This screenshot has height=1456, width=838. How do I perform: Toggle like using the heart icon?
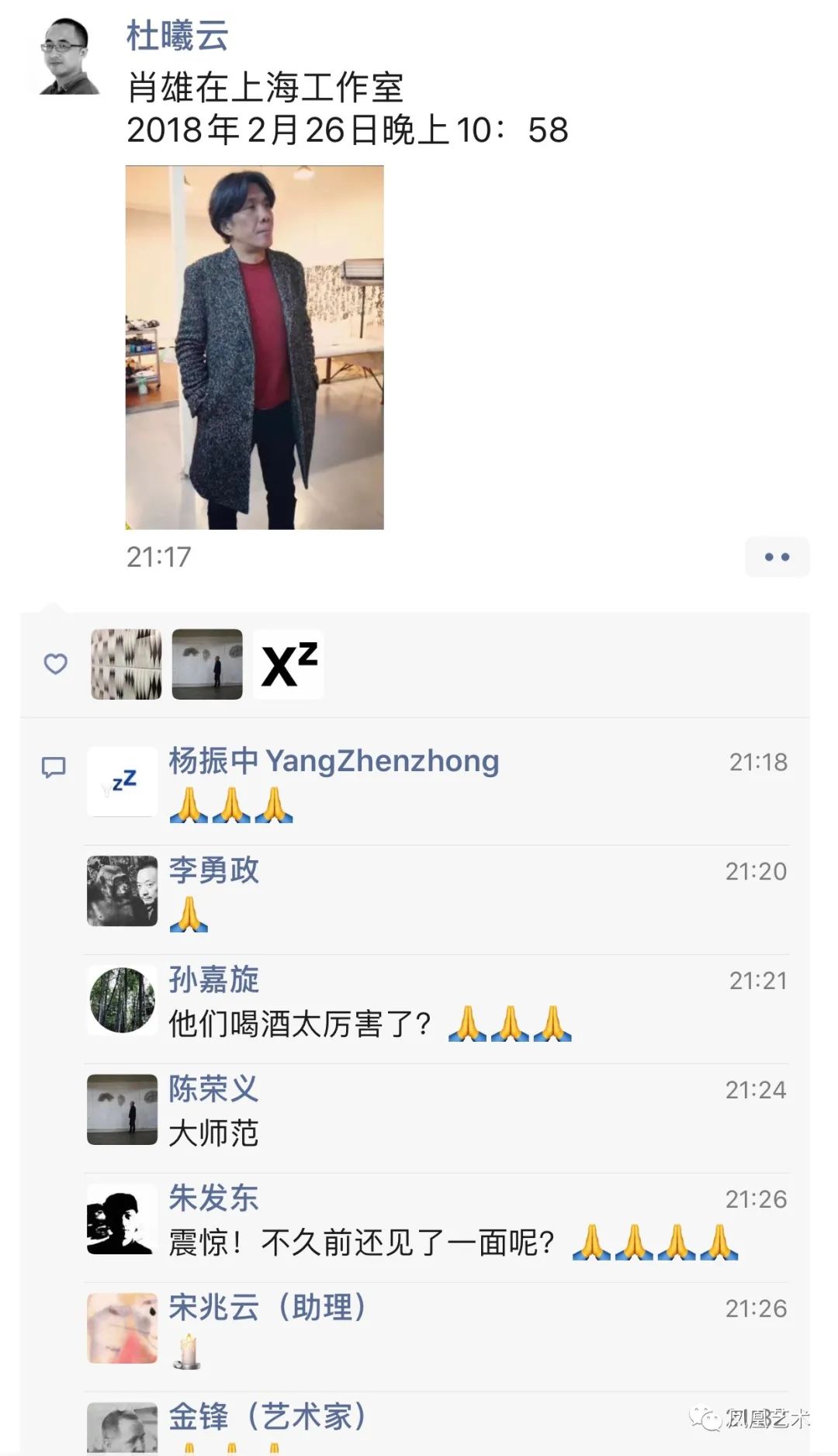pos(55,664)
